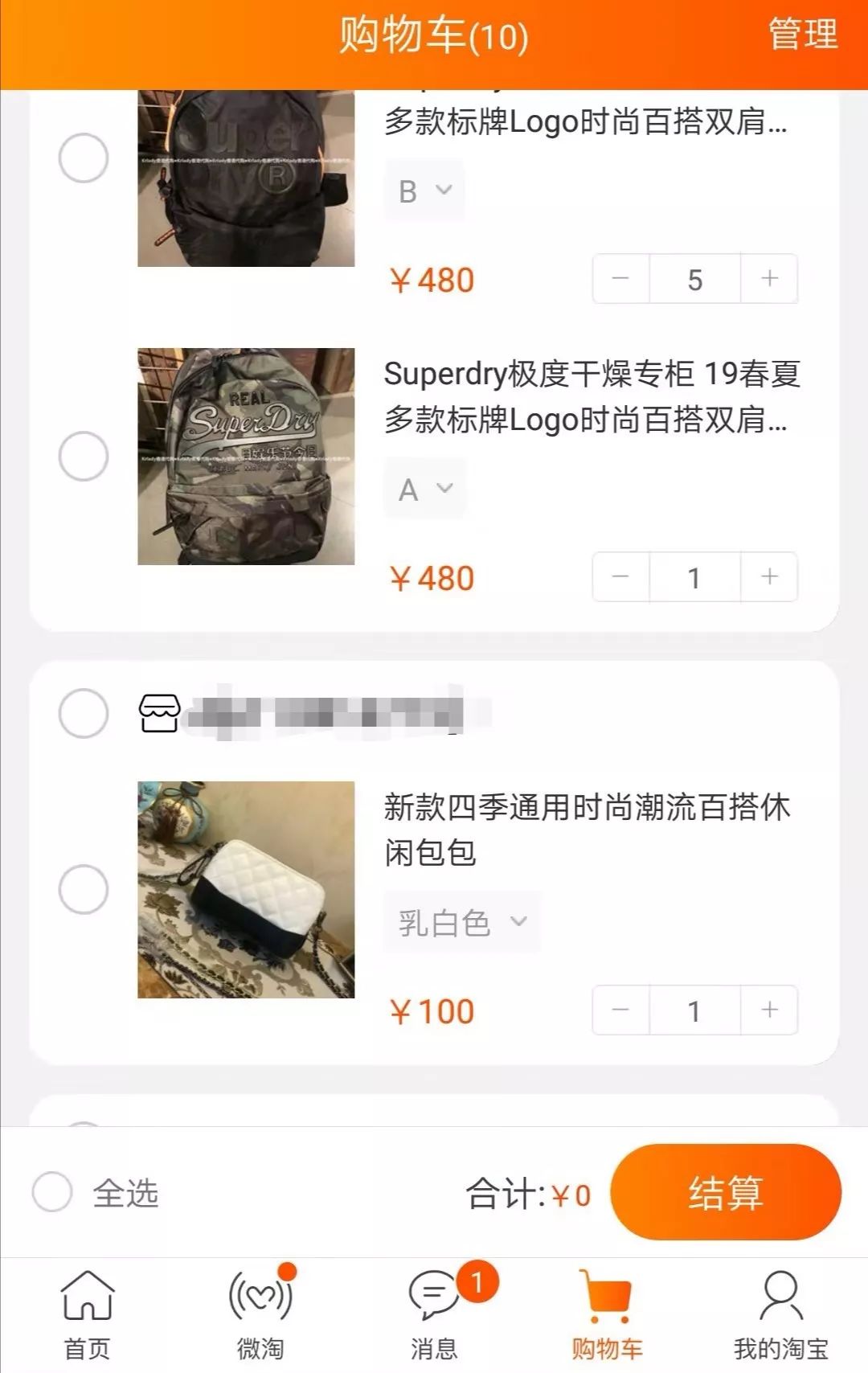Open 管理 to manage the cart
The width and height of the screenshot is (868, 1373).
coord(802,35)
